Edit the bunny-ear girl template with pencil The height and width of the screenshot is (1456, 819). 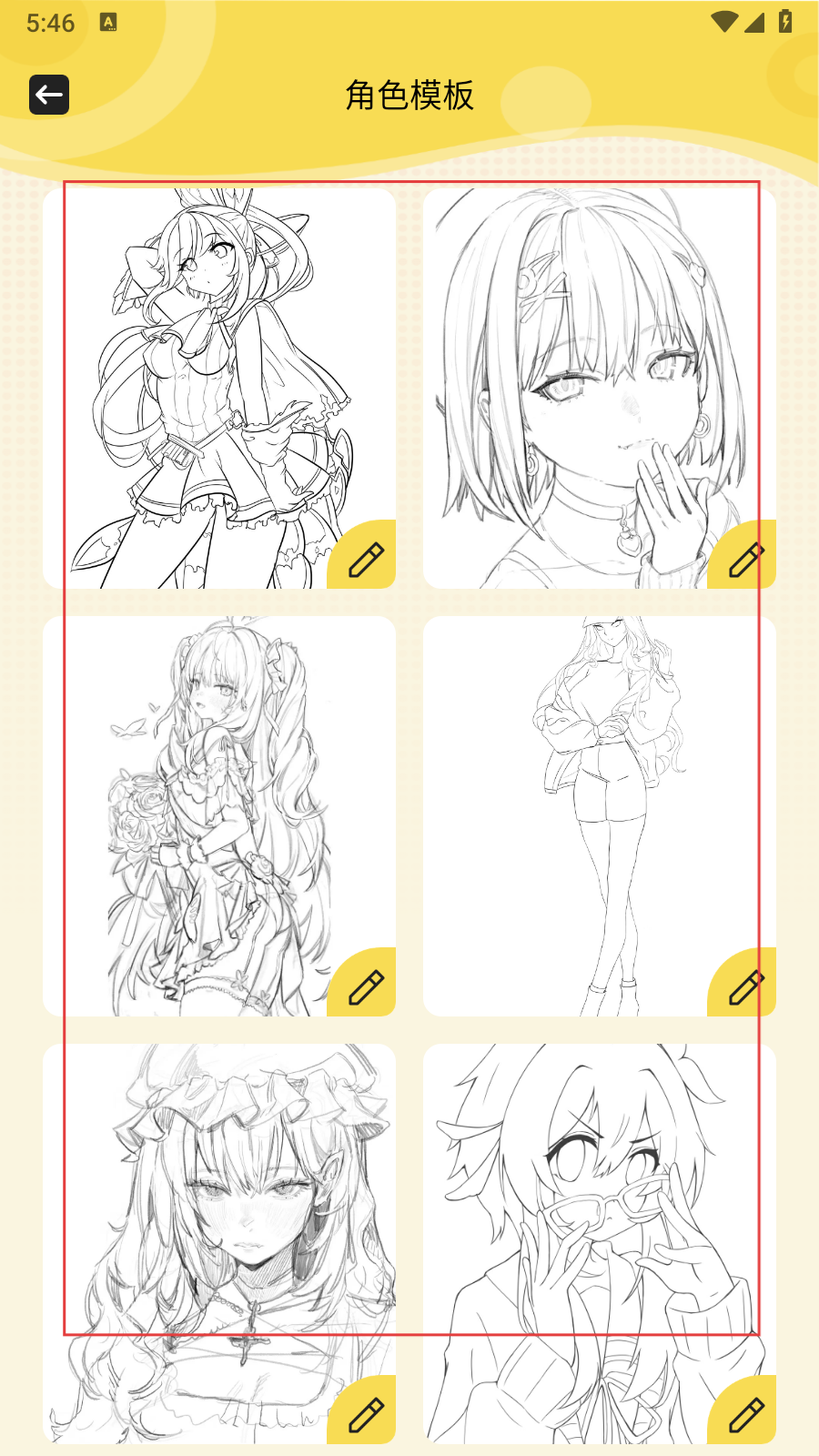[366, 560]
